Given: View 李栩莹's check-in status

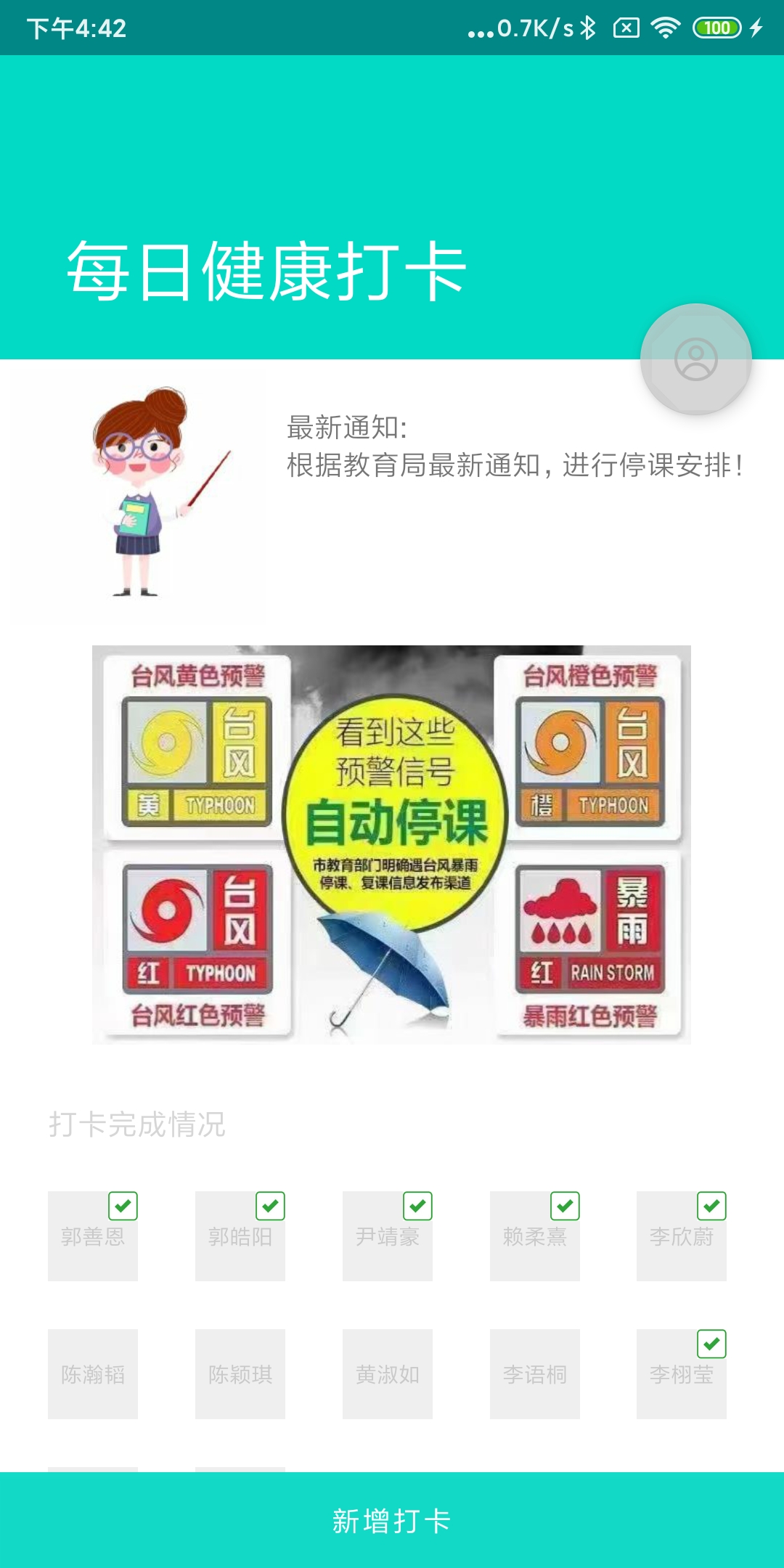Looking at the screenshot, I should click(682, 1374).
